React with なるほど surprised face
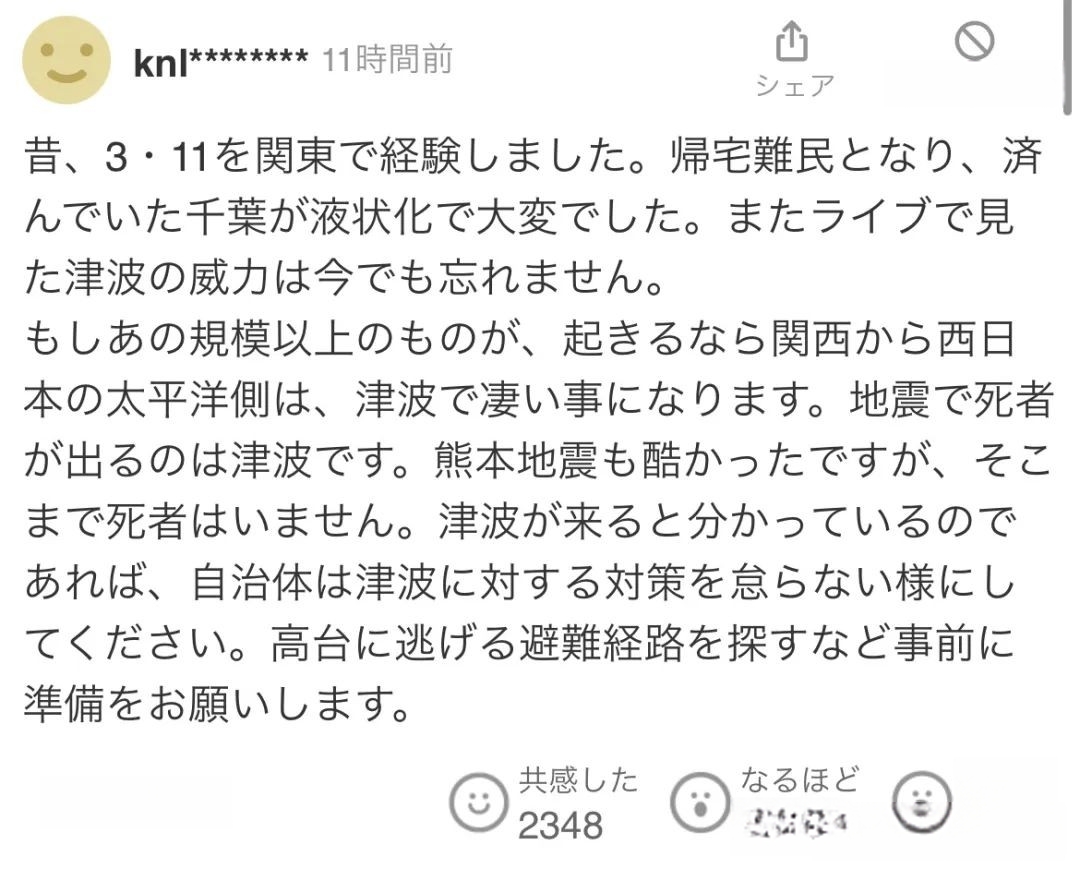This screenshot has width=1080, height=869. point(700,802)
